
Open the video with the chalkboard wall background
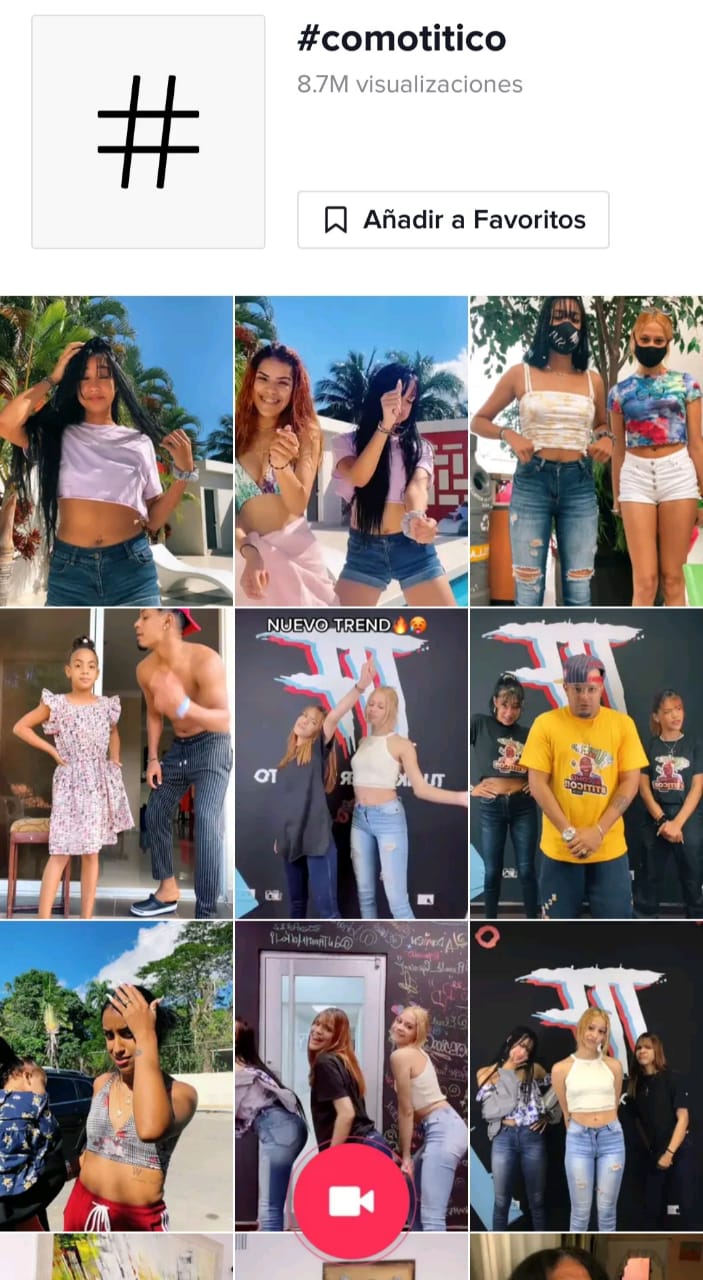351,1075
